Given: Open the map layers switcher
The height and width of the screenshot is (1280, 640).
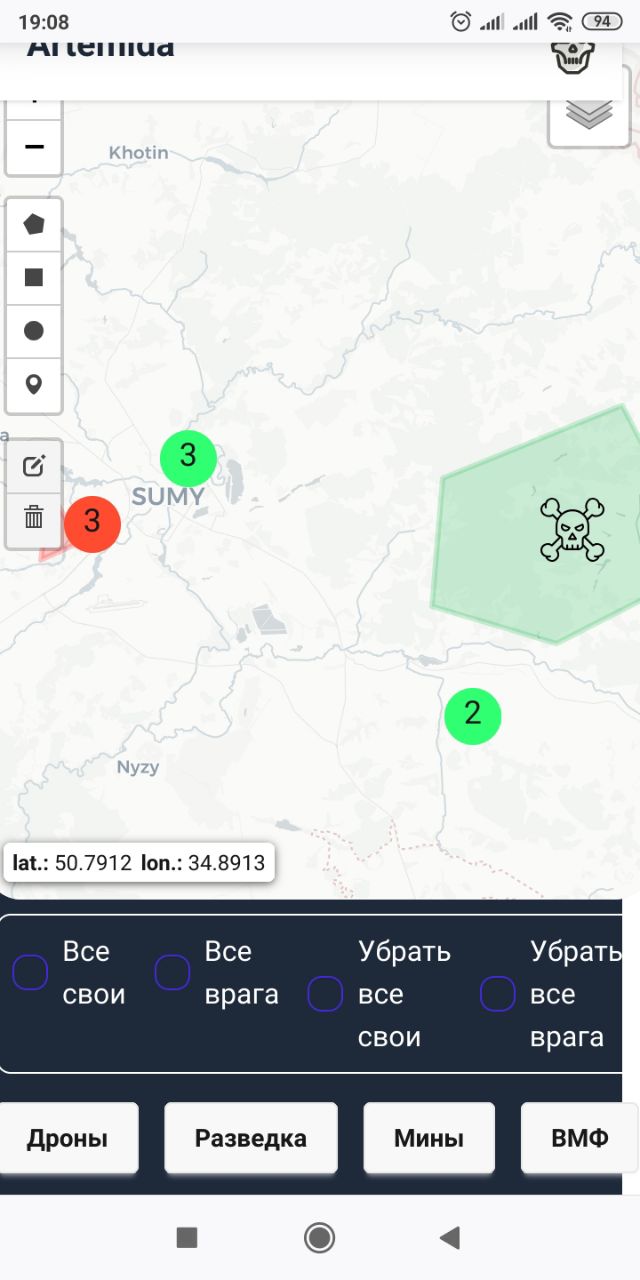Looking at the screenshot, I should point(589,114).
